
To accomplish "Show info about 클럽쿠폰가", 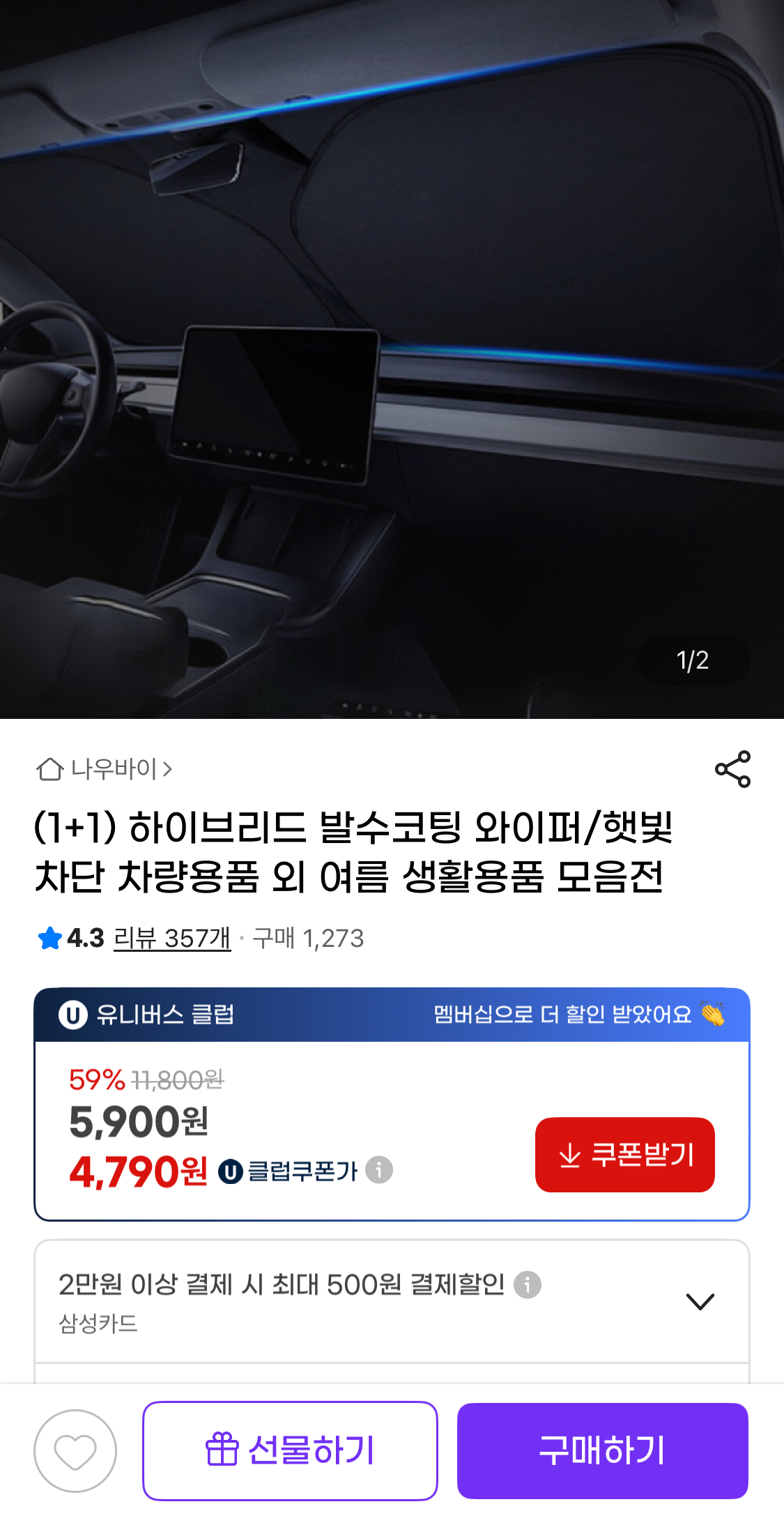I will [379, 1169].
